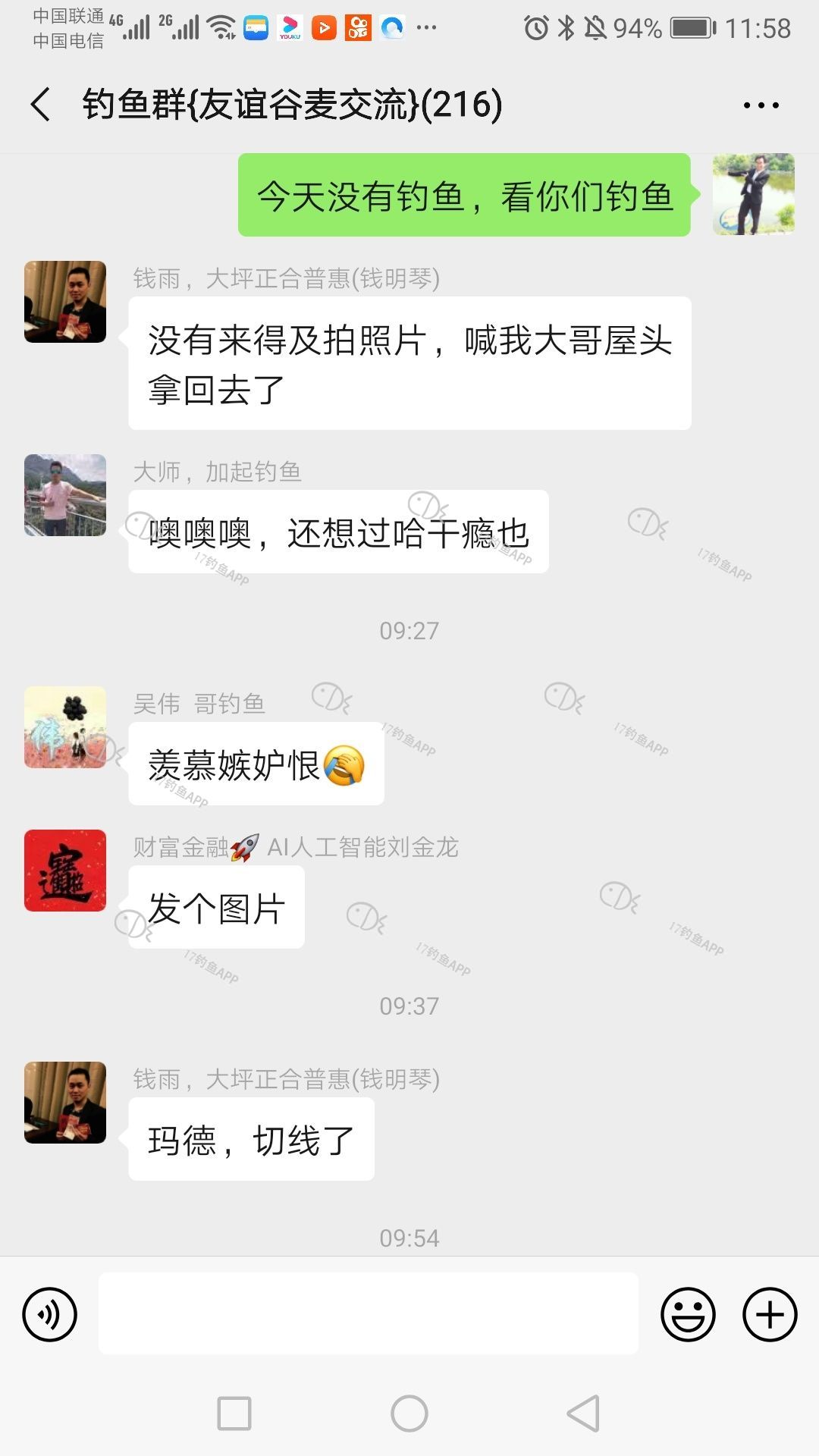The width and height of the screenshot is (819, 1456).
Task: Tap the system home button
Action: click(409, 1414)
